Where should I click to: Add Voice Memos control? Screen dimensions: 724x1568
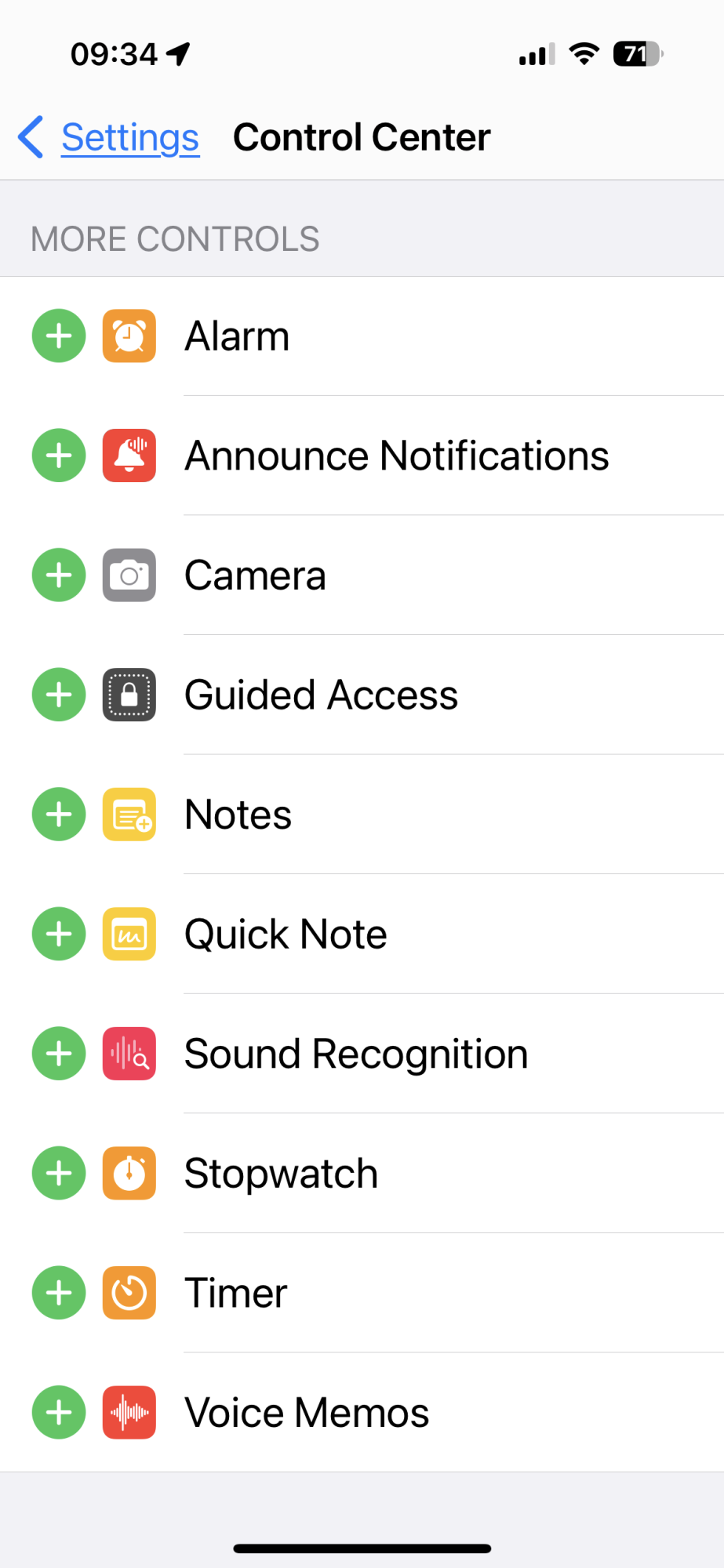point(59,1413)
